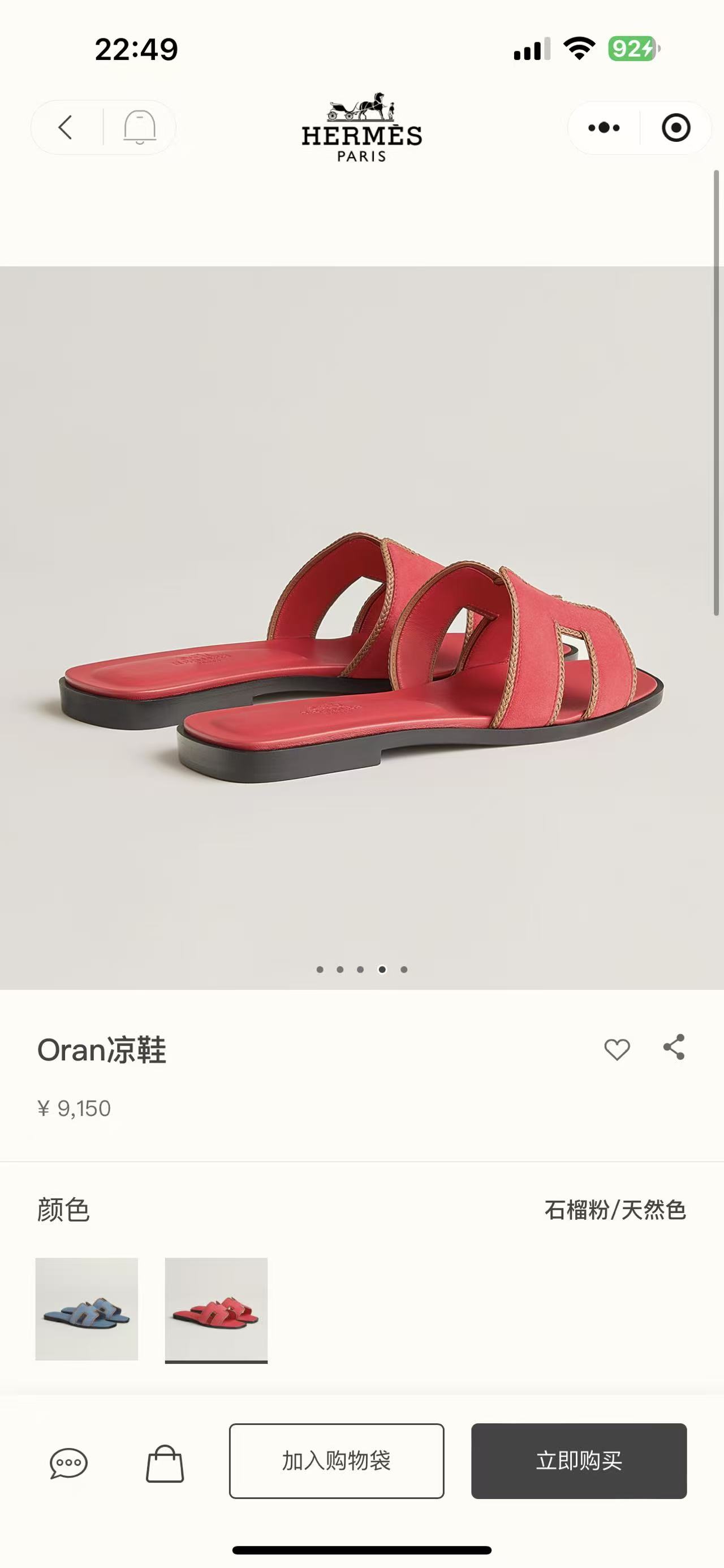Go back to the previous page
724x1568 pixels.
(x=66, y=128)
